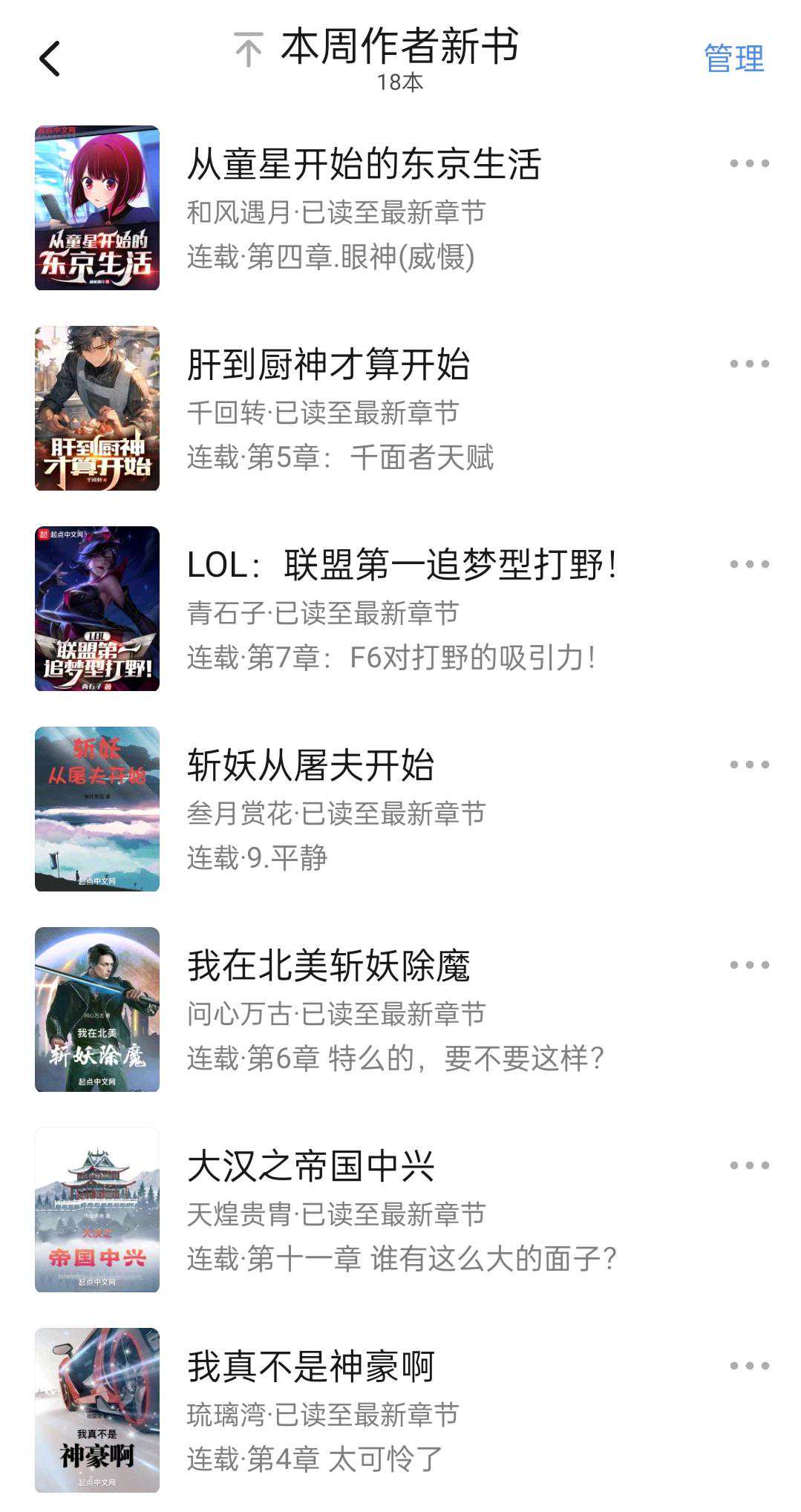The height and width of the screenshot is (1512, 801).
Task: Open the book 我真不是神豪啊
Action: (310, 1367)
